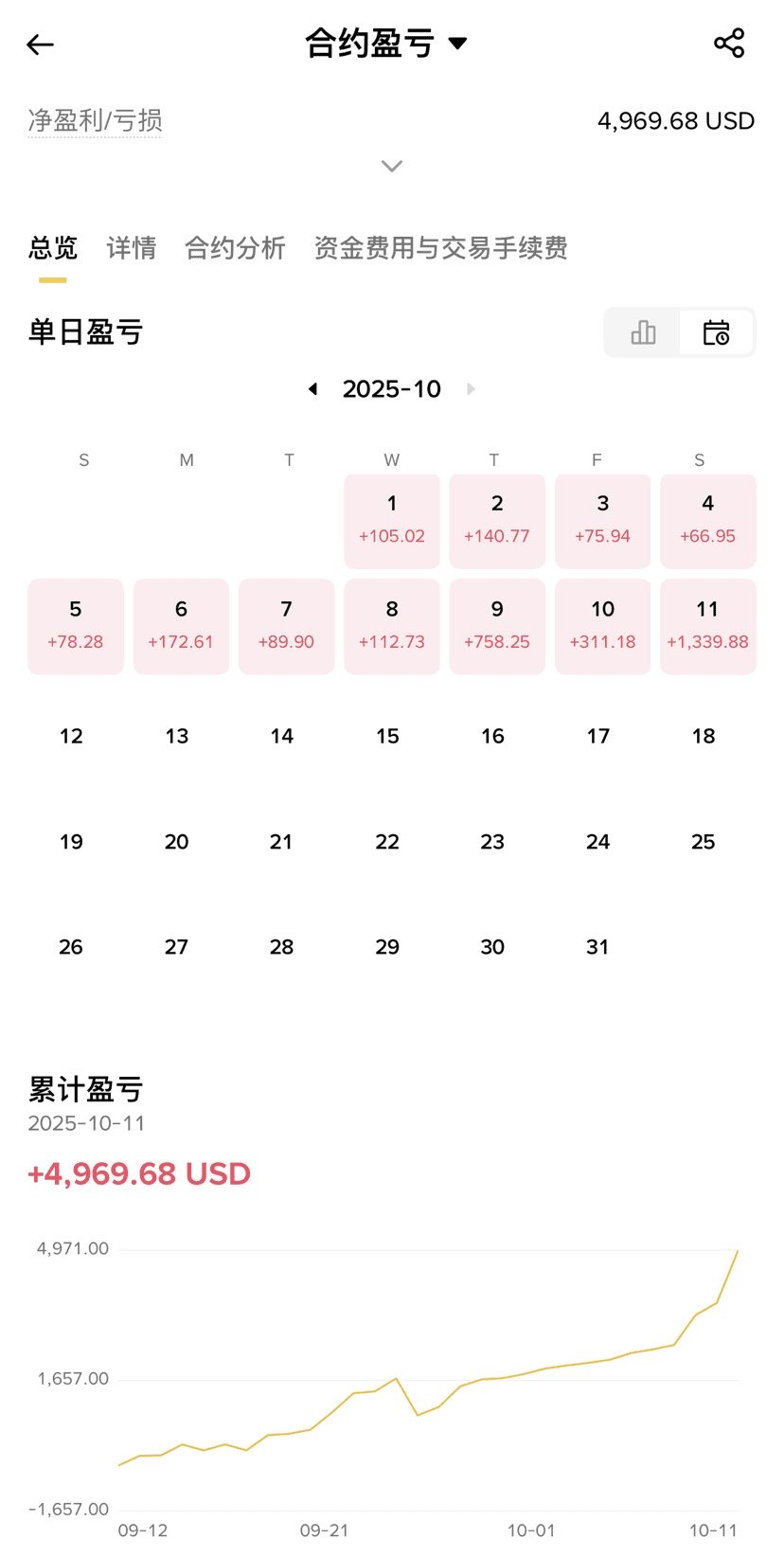The image size is (784, 1556).
Task: Switch to the 合约分析 tab
Action: tap(235, 248)
